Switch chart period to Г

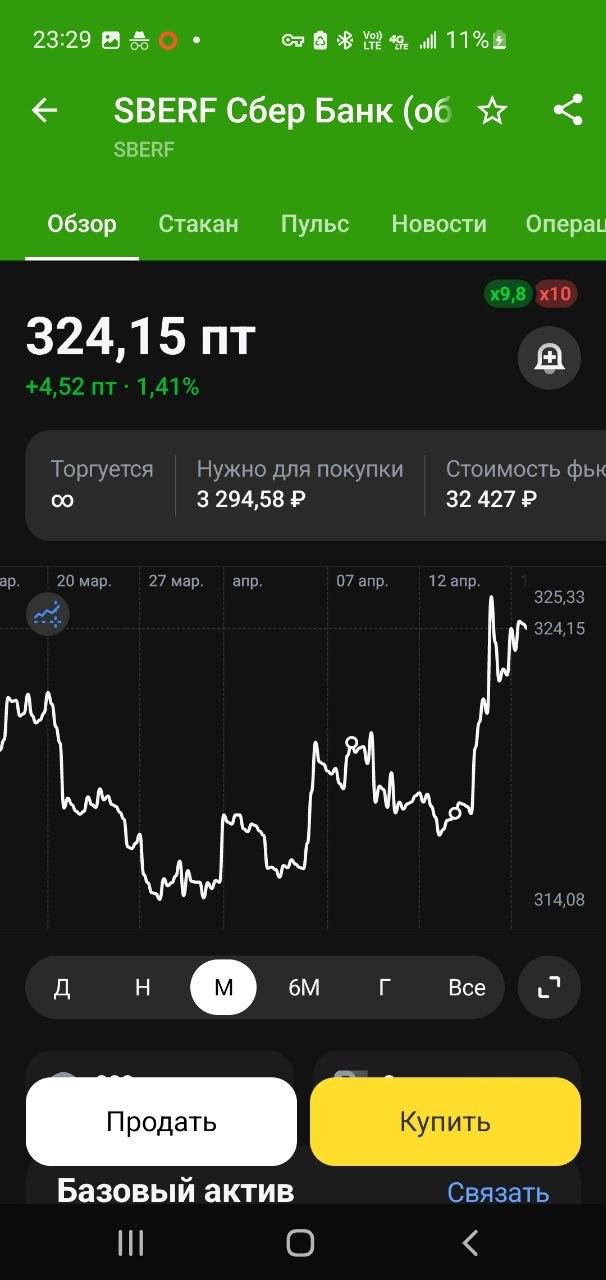click(384, 988)
